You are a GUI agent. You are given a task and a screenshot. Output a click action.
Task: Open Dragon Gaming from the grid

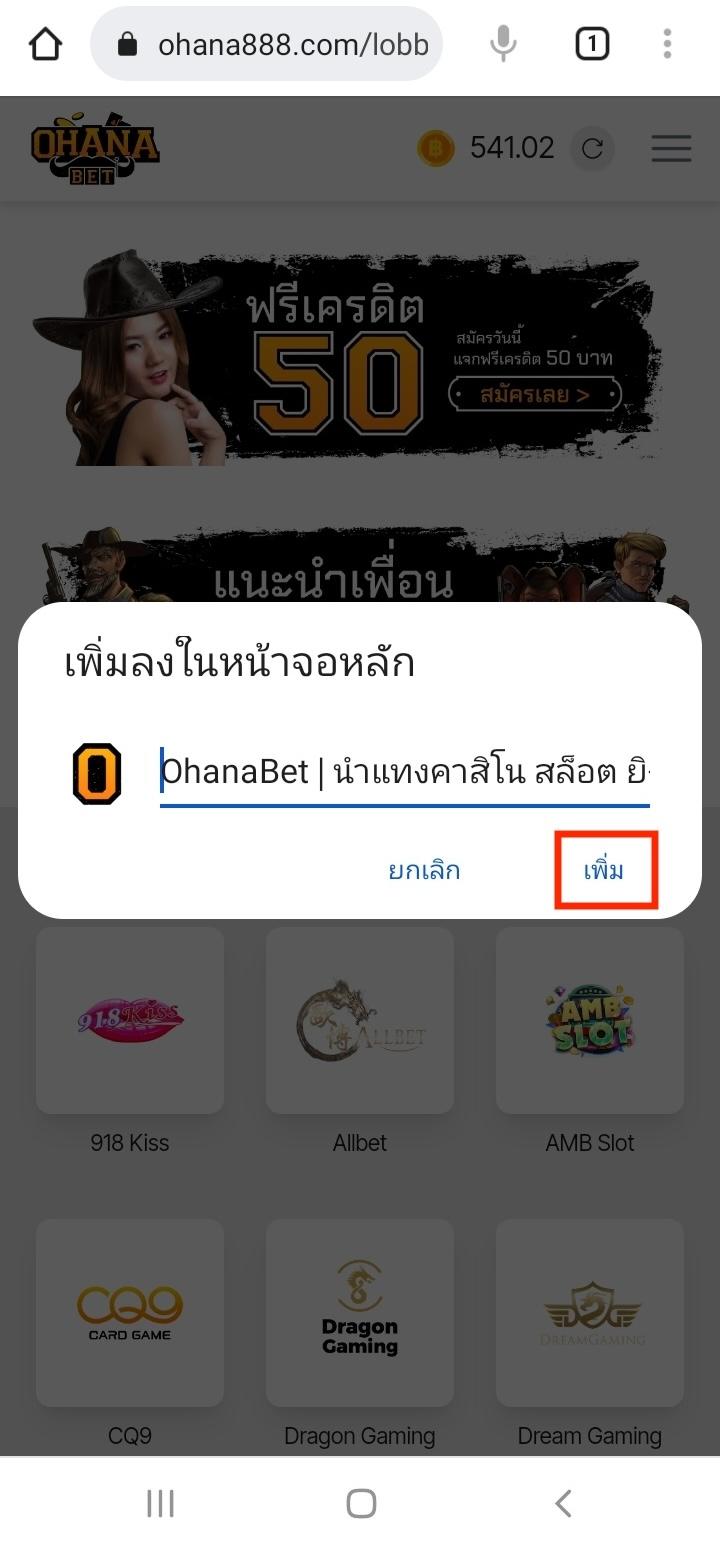[359, 1313]
